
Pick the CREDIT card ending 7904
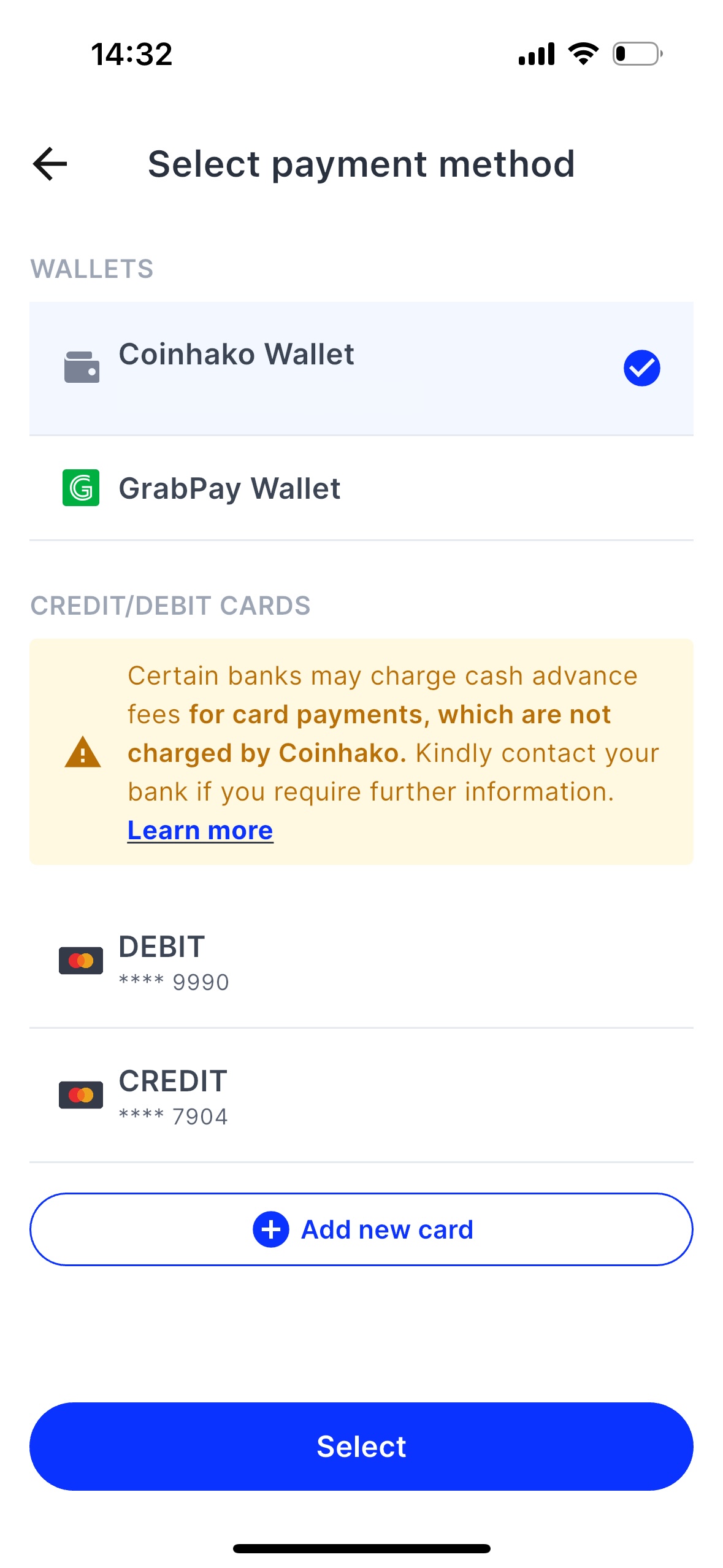(361, 1096)
